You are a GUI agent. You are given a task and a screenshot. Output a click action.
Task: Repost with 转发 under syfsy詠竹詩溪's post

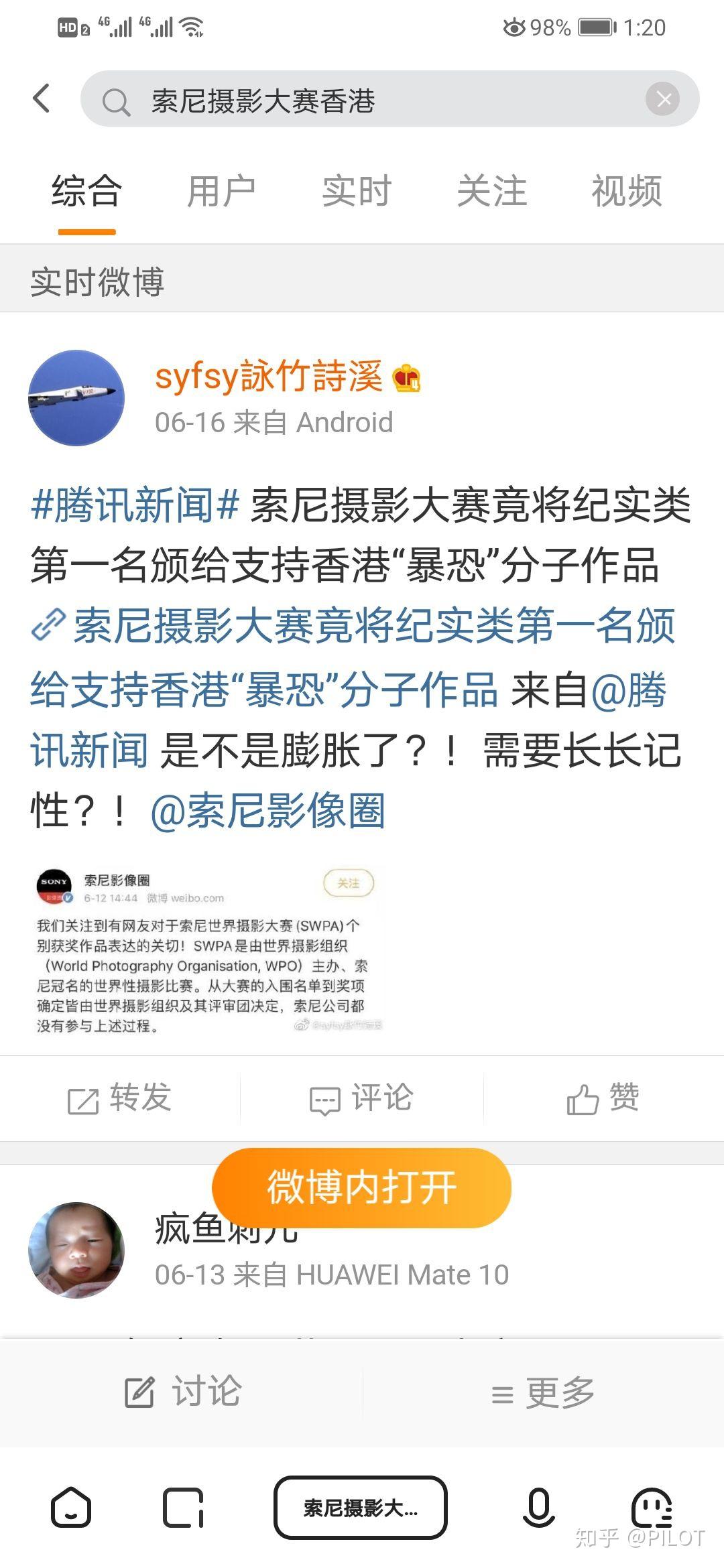pyautogui.click(x=121, y=1098)
